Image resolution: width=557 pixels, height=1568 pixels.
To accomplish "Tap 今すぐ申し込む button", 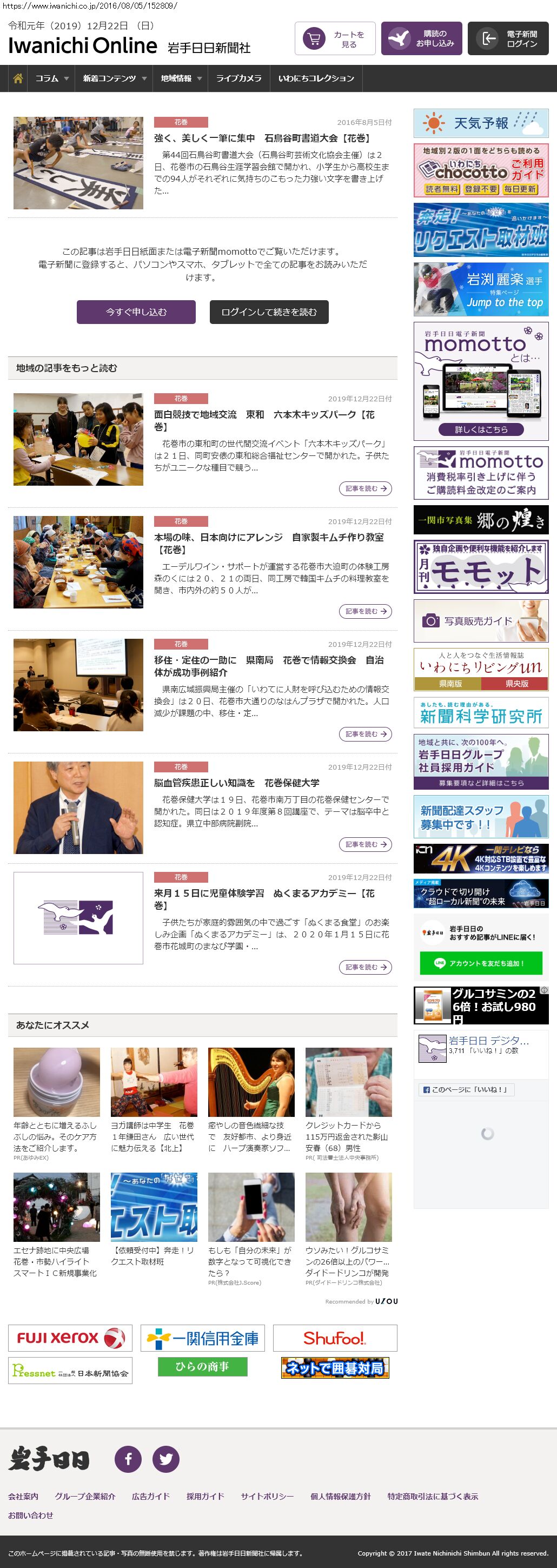I will coord(136,312).
